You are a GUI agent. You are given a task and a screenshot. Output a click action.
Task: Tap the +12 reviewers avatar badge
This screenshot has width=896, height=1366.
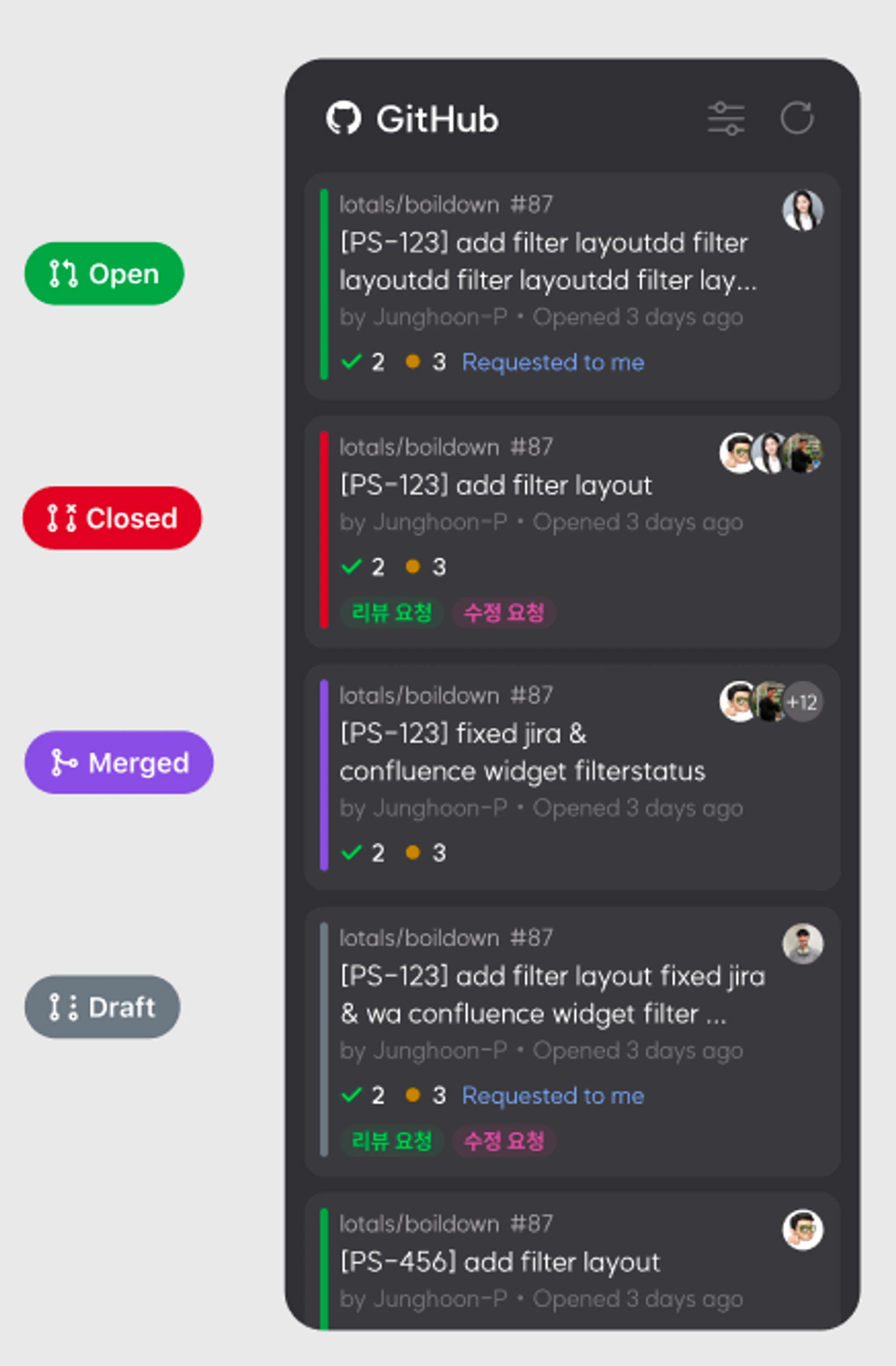(x=802, y=702)
